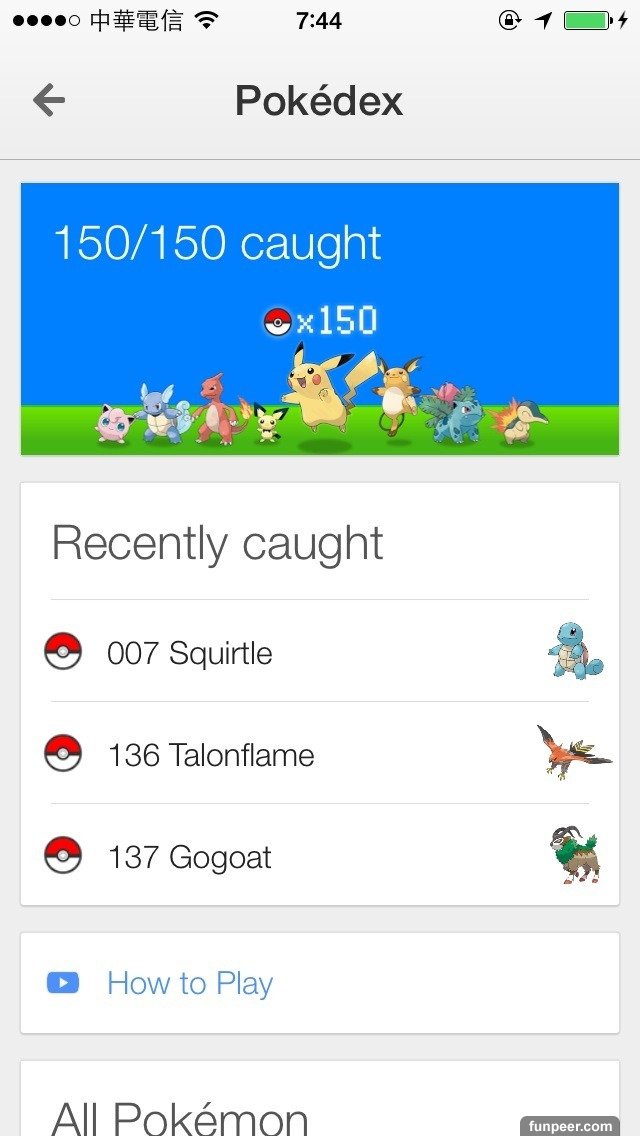Image resolution: width=640 pixels, height=1136 pixels.
Task: Open the 136 Talonflame entry
Action: coord(211,755)
